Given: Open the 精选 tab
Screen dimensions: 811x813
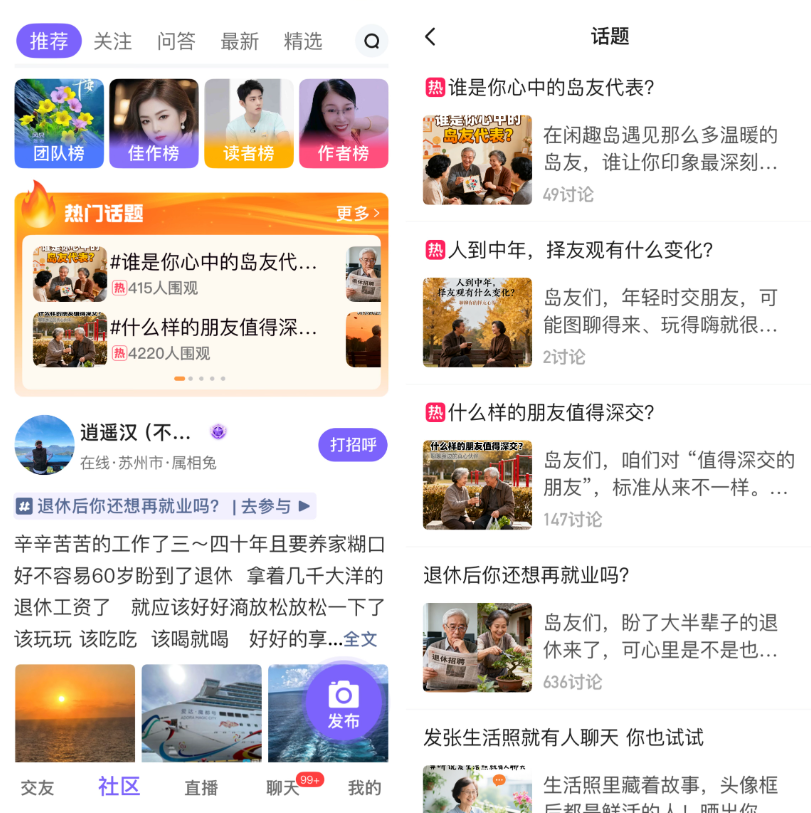Looking at the screenshot, I should [x=303, y=41].
